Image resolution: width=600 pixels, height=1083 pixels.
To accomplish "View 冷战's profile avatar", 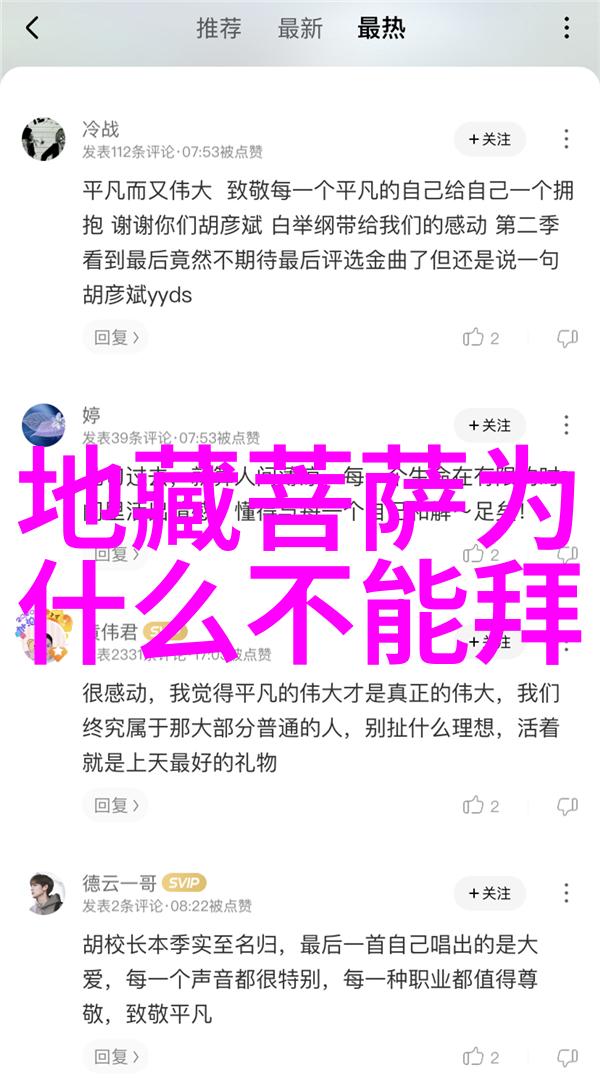I will coord(44,140).
